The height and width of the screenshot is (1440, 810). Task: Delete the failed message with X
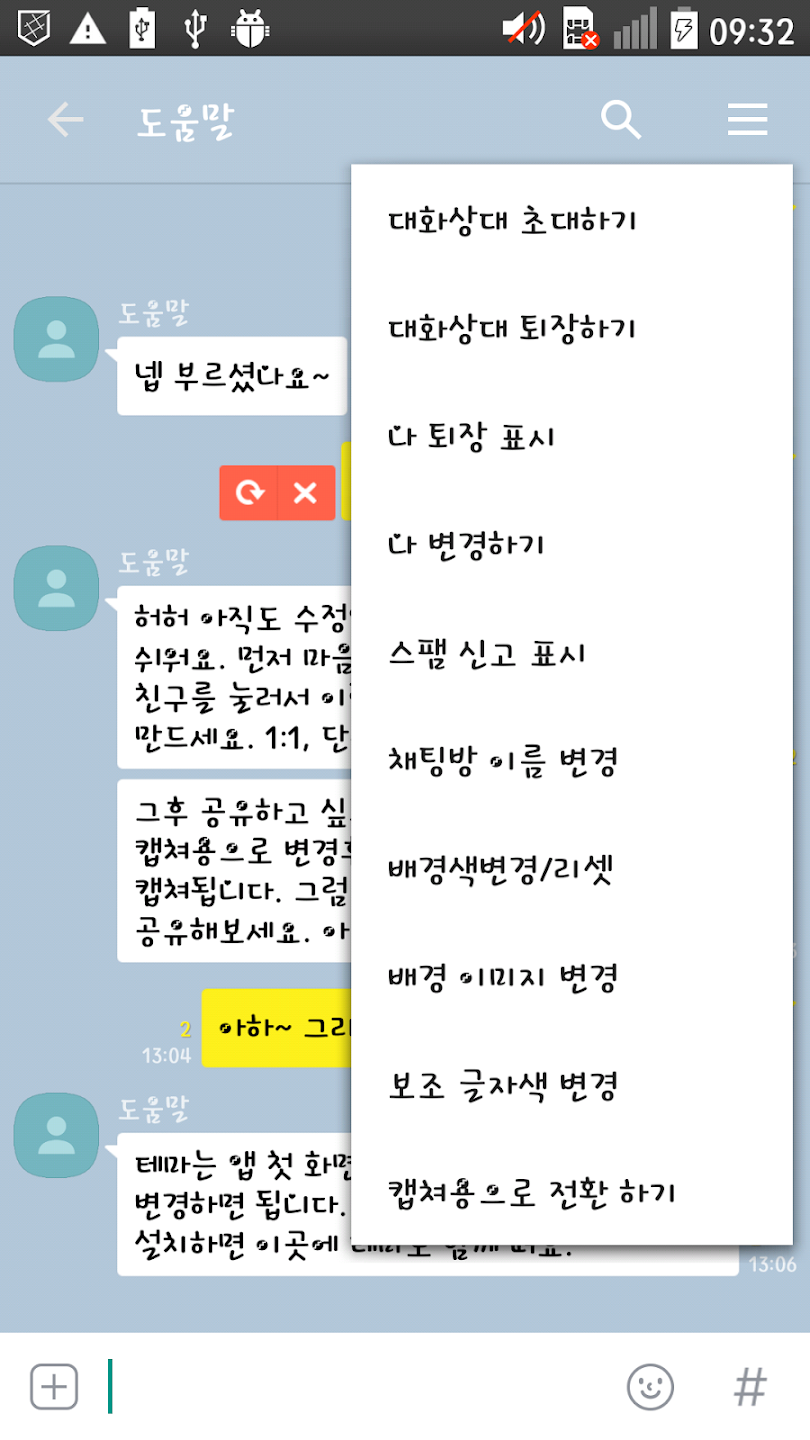[306, 493]
